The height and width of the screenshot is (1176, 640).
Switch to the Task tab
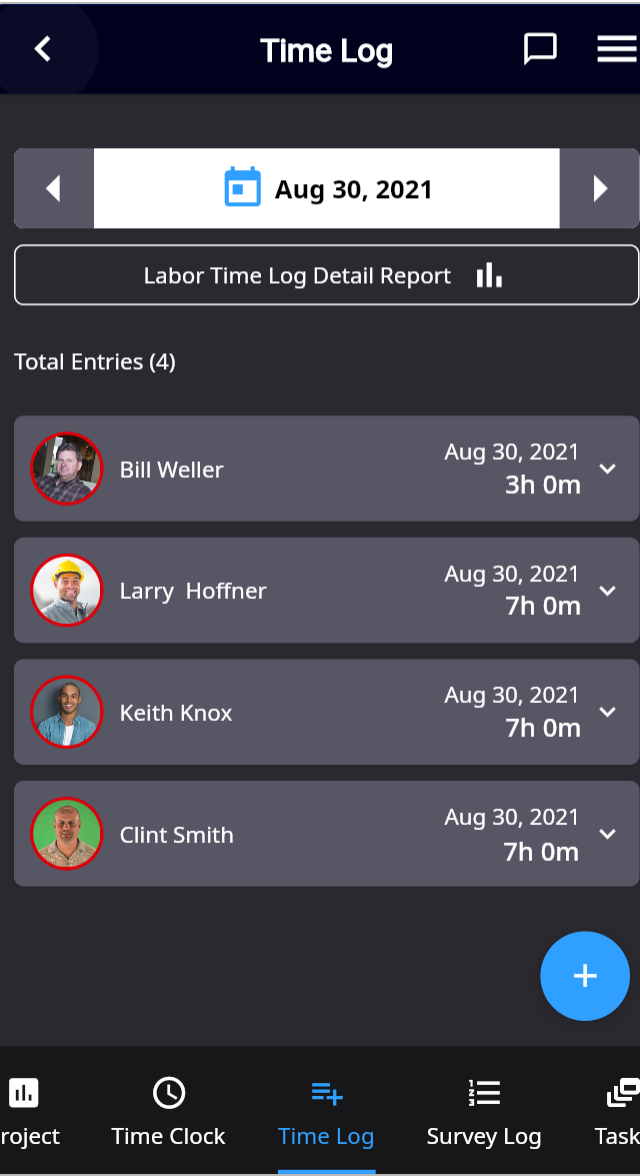click(620, 1111)
